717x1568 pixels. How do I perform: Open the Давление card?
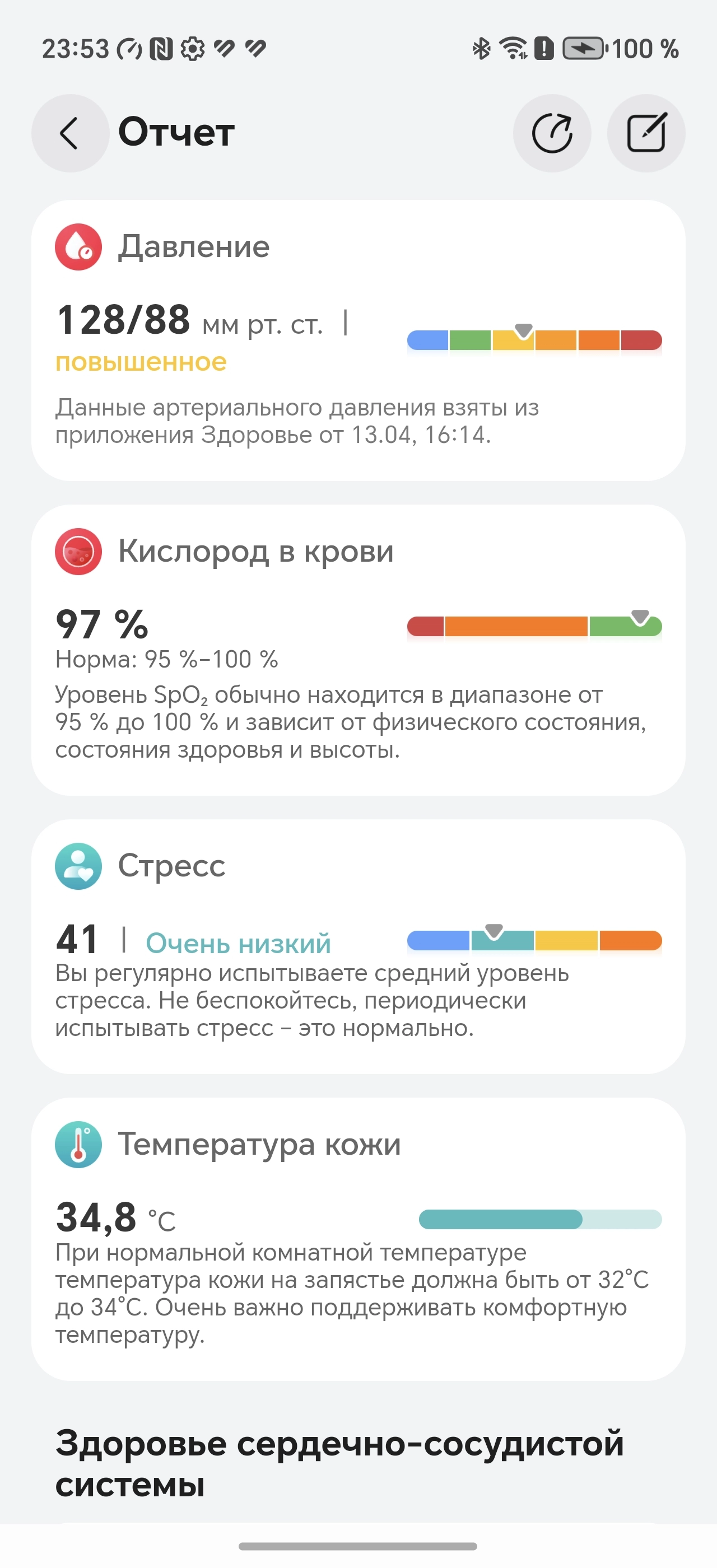pyautogui.click(x=358, y=340)
